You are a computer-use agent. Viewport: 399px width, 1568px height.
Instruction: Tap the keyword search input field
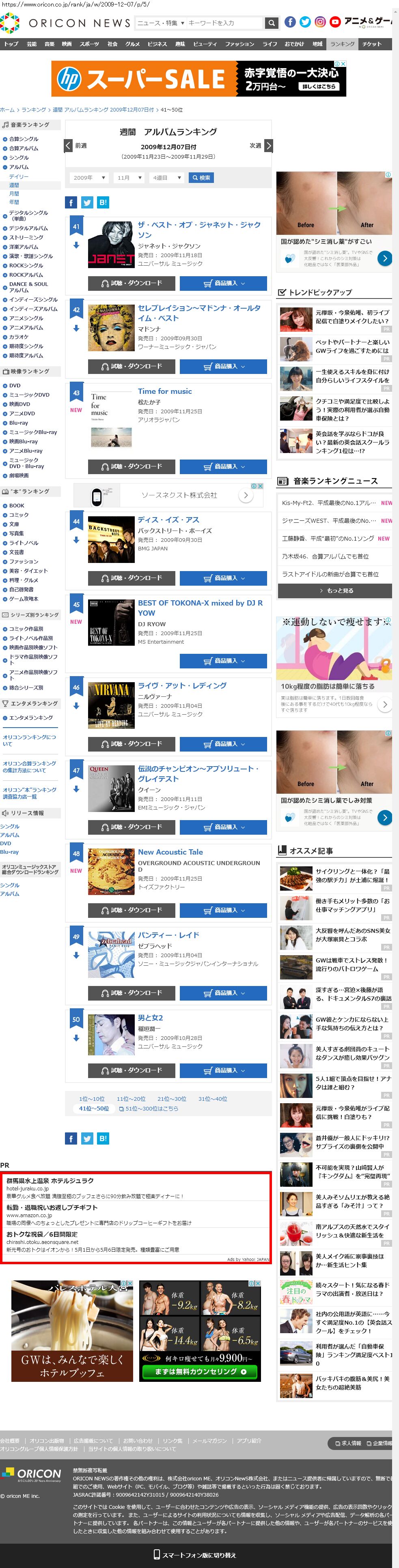(224, 23)
